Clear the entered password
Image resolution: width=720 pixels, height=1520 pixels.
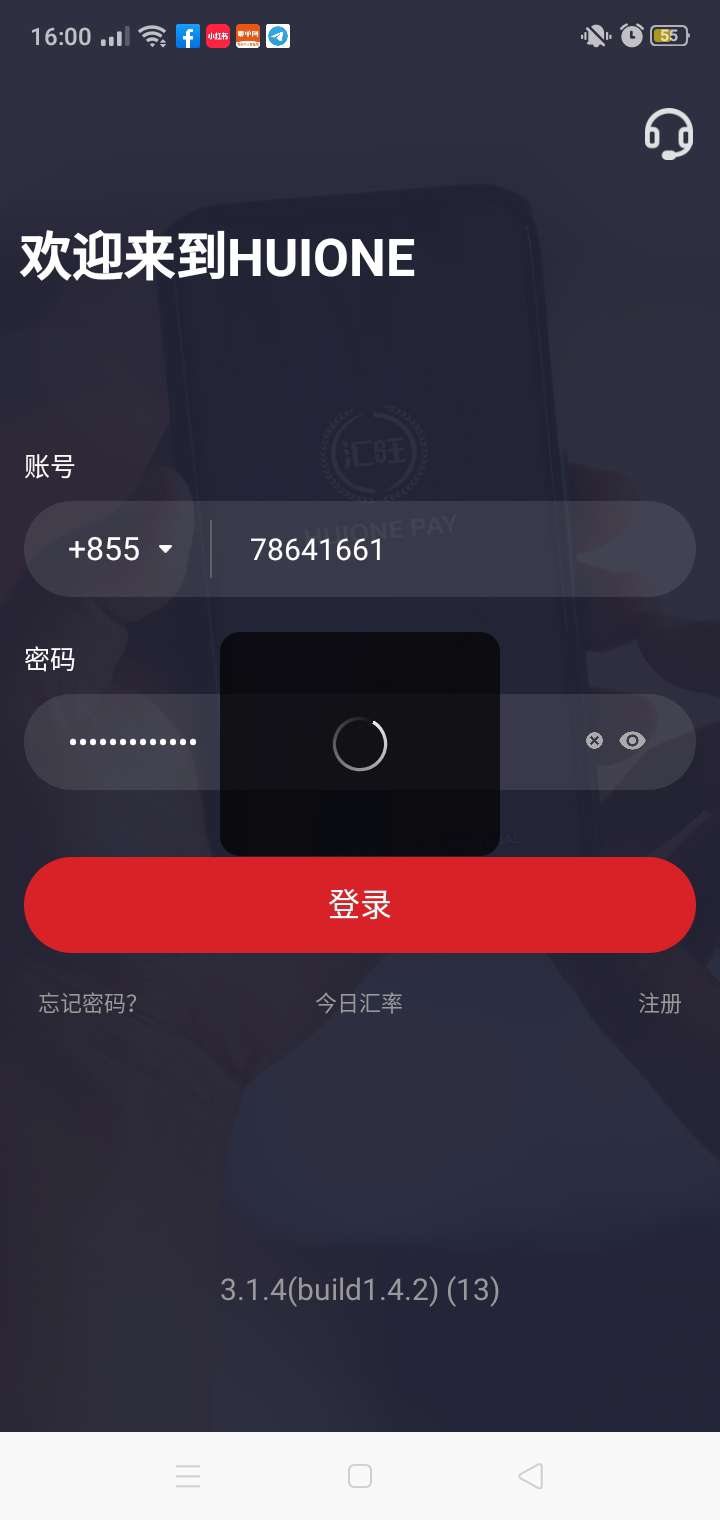point(594,741)
